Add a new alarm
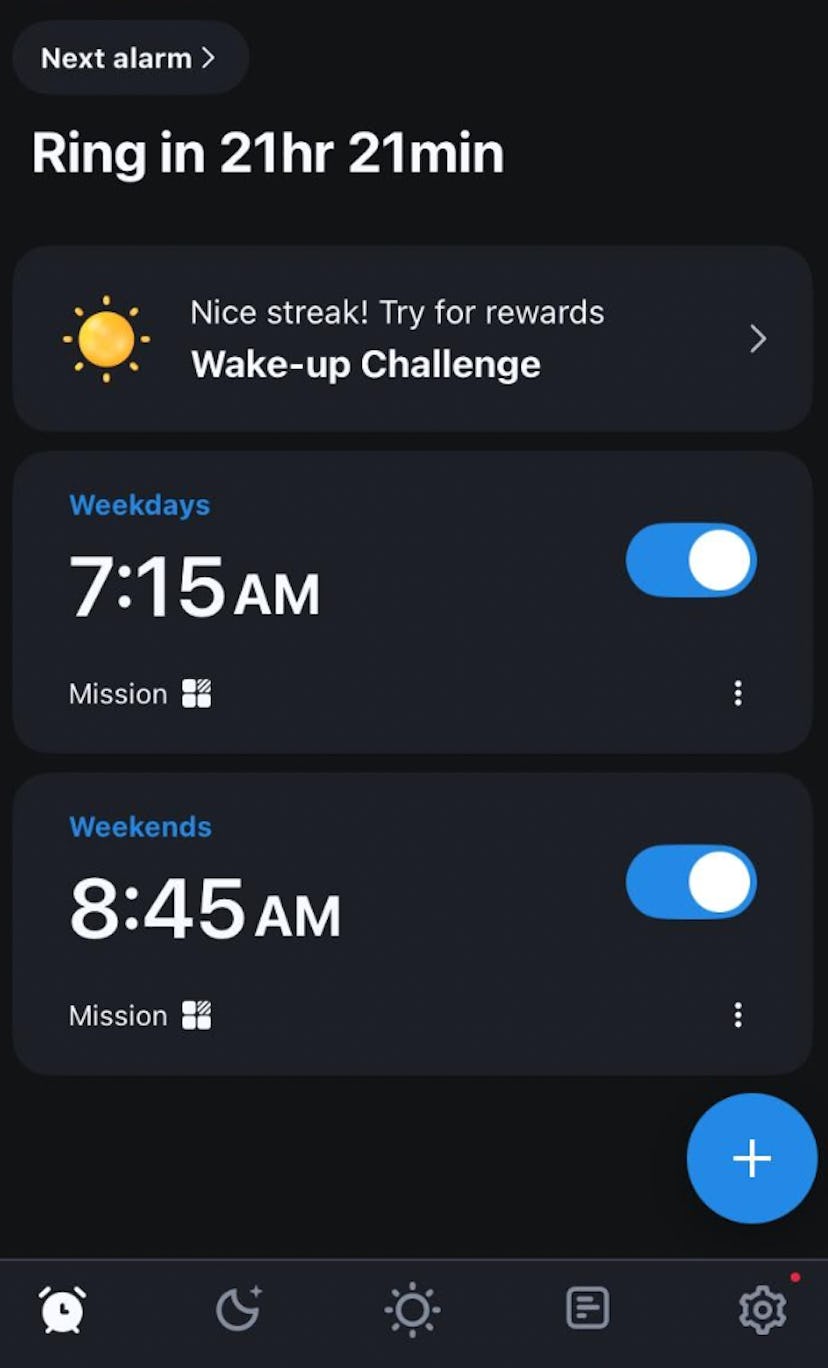Image resolution: width=828 pixels, height=1368 pixels. (751, 1158)
